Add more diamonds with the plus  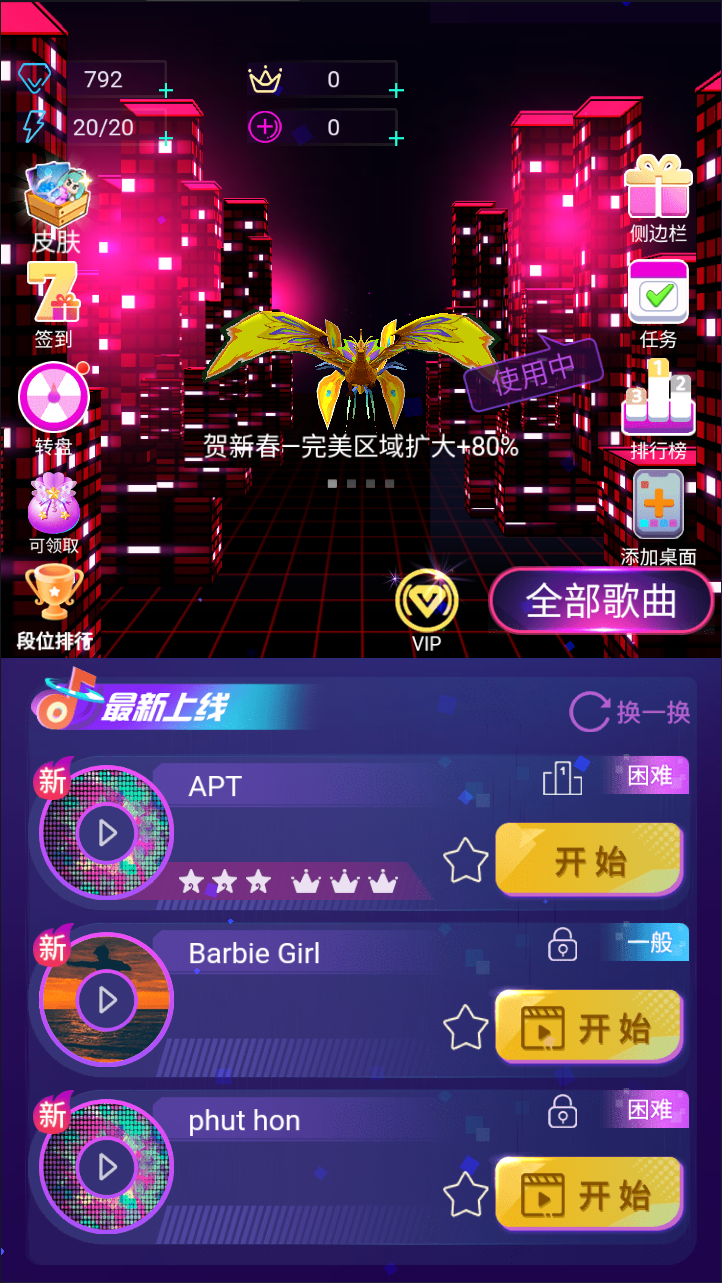coord(166,91)
